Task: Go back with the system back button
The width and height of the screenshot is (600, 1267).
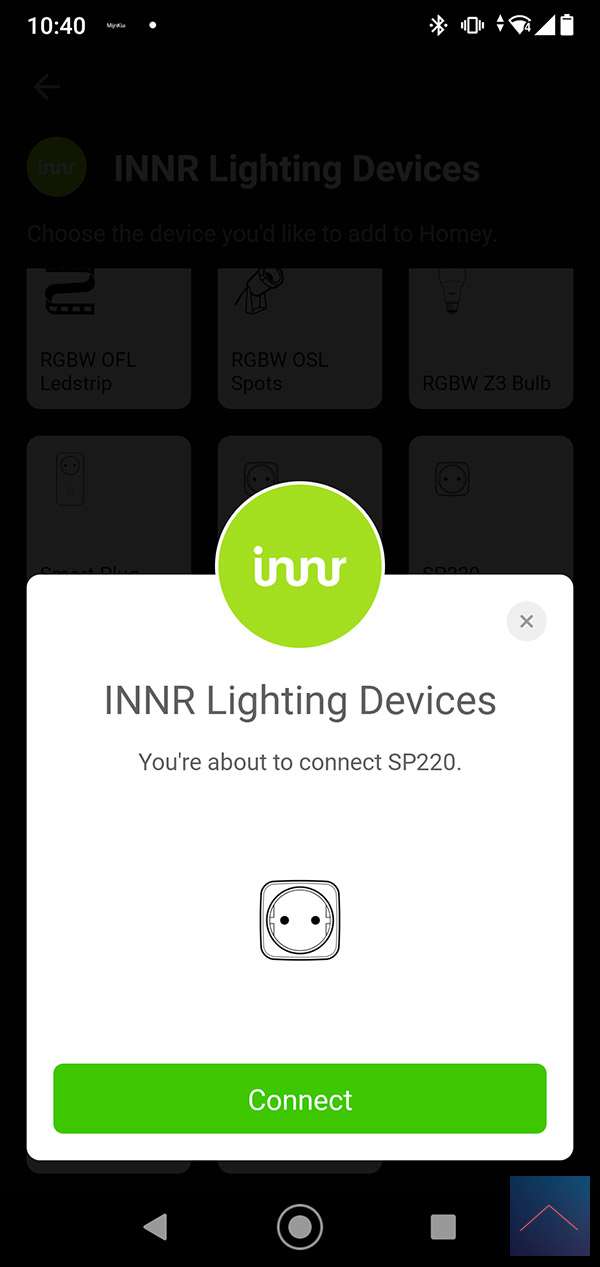Action: [x=155, y=1226]
